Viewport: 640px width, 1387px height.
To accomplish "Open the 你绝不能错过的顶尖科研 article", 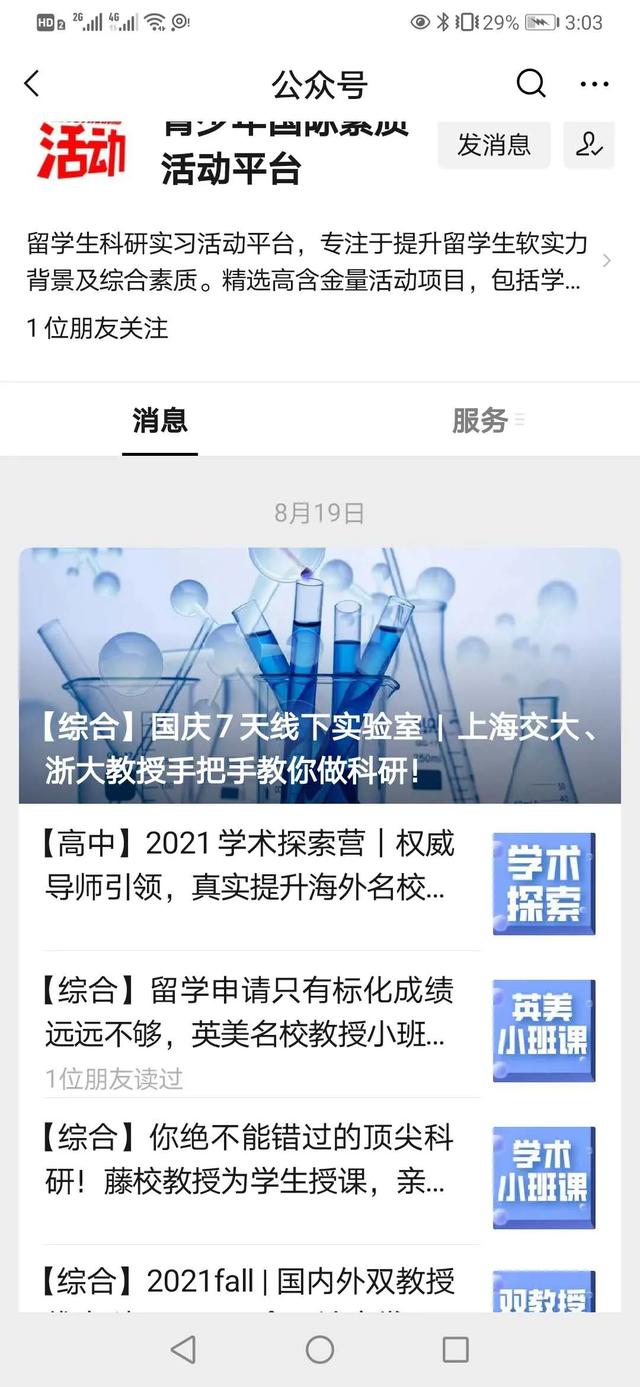I will (250, 1160).
